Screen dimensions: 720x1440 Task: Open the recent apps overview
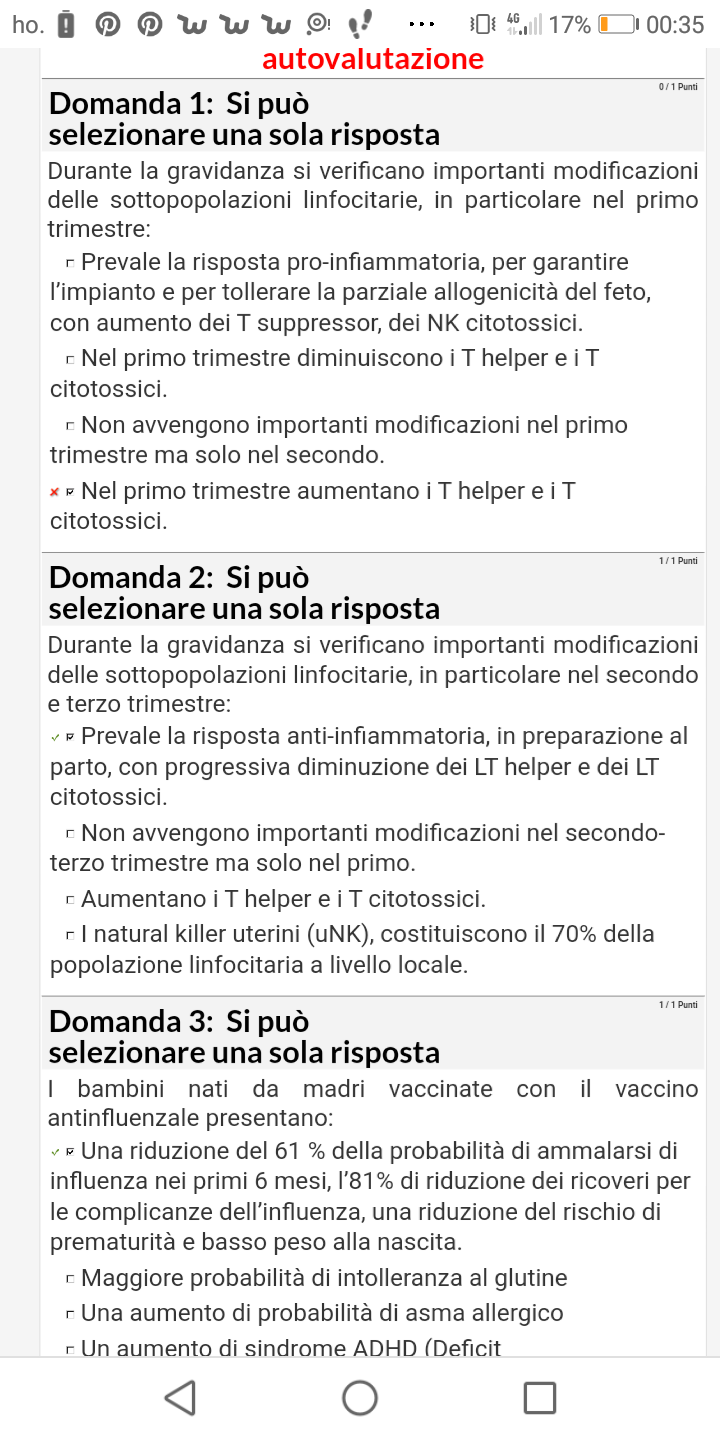[x=540, y=1398]
